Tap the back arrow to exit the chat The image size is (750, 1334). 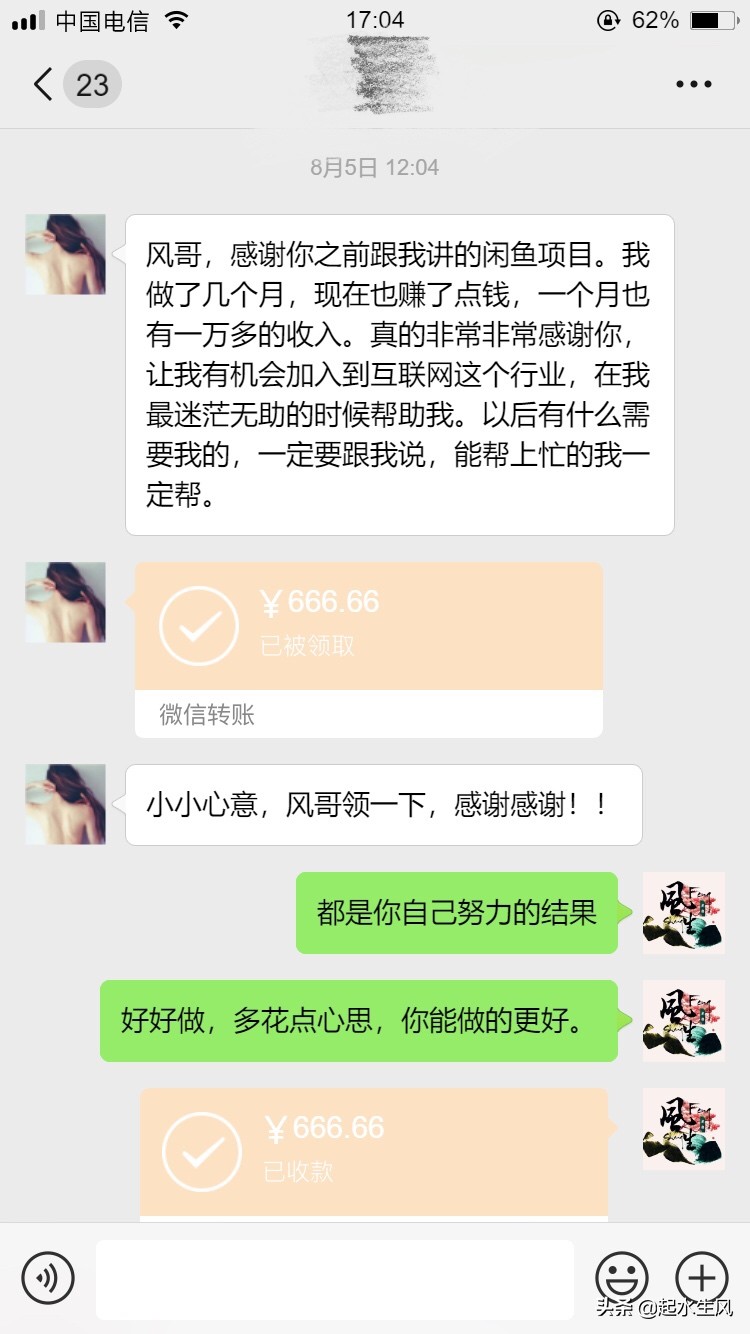pos(40,84)
